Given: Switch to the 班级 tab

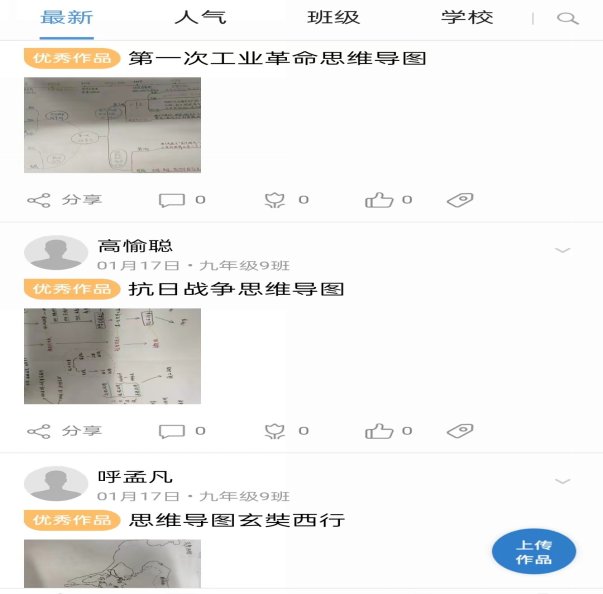Looking at the screenshot, I should (x=333, y=18).
